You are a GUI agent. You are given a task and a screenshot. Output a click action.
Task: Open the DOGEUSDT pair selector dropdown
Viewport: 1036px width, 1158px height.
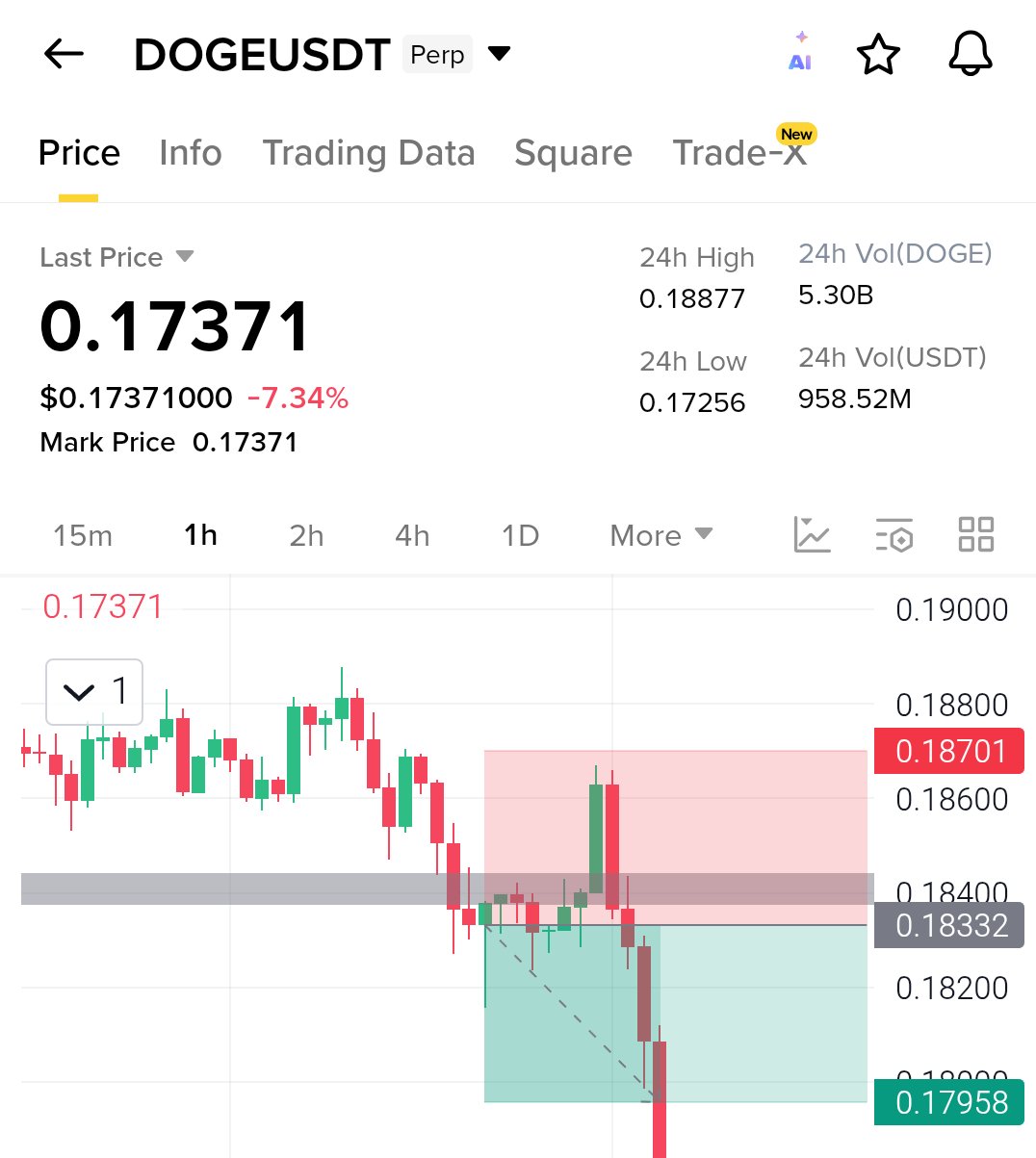[x=499, y=54]
